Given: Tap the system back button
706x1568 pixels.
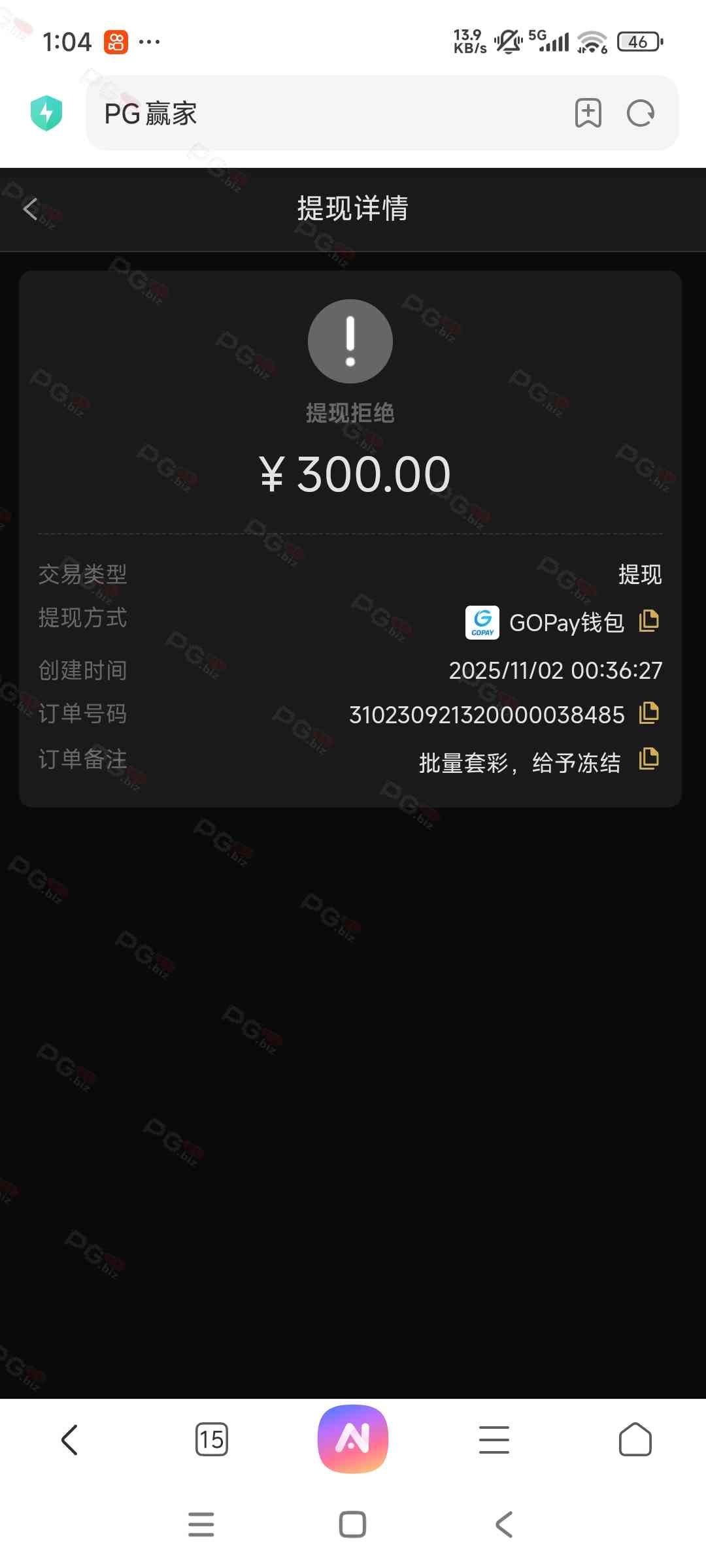Looking at the screenshot, I should point(504,1525).
